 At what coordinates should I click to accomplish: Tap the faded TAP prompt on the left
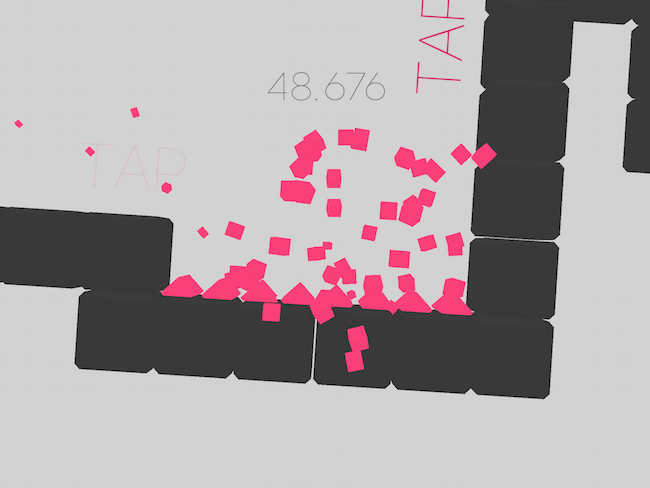click(x=137, y=169)
